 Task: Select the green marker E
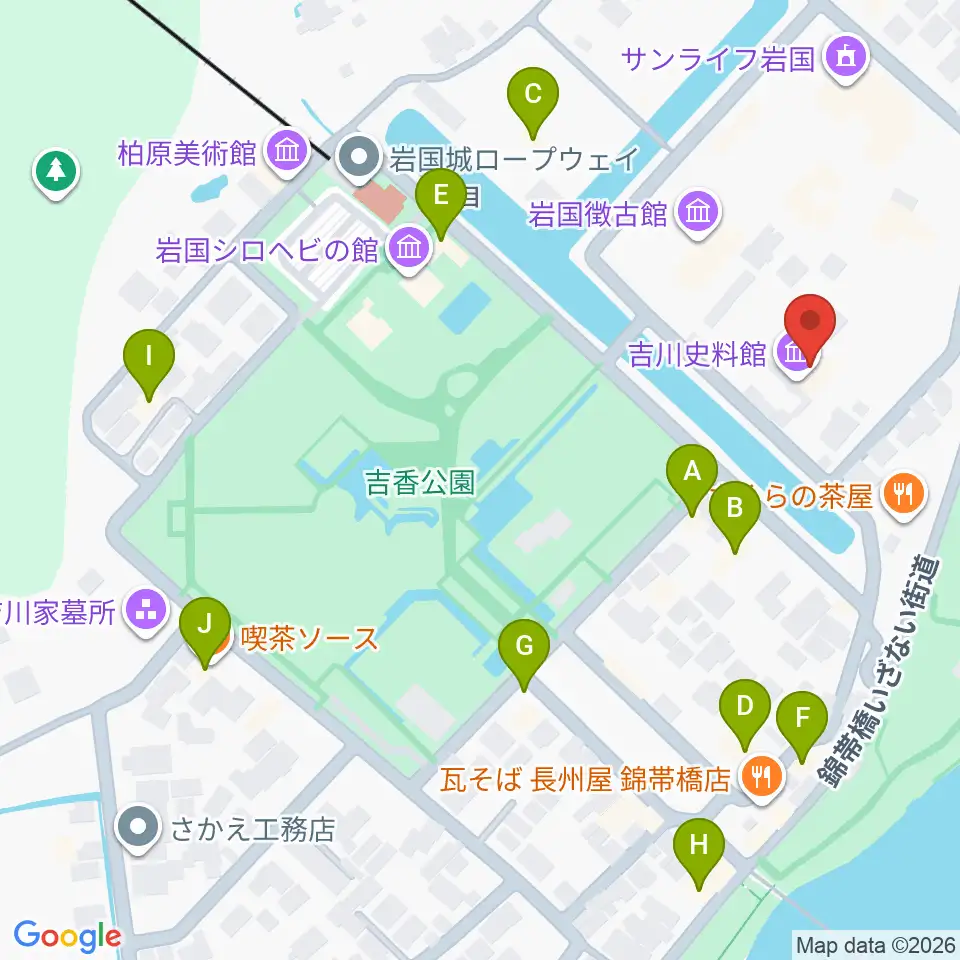pyautogui.click(x=441, y=203)
